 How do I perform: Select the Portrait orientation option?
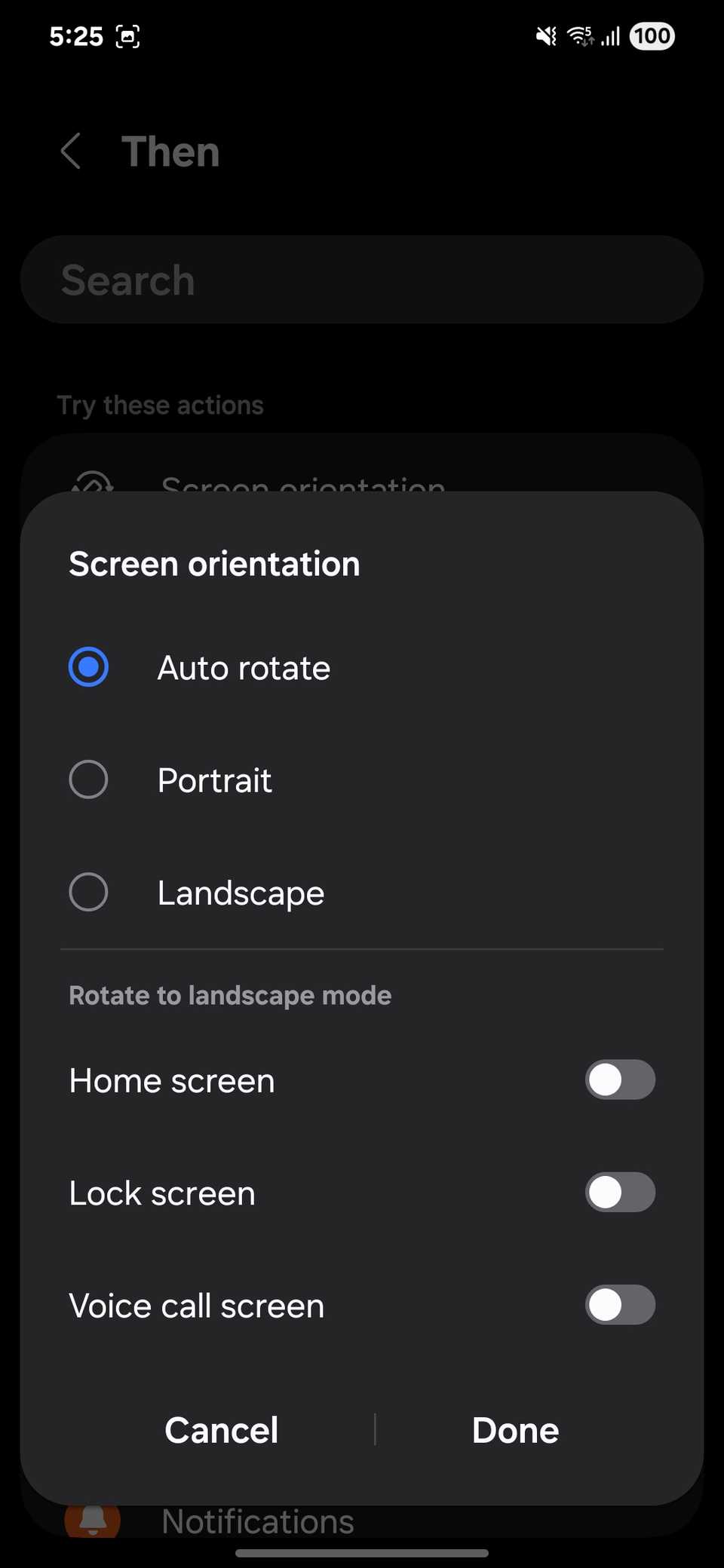(88, 779)
